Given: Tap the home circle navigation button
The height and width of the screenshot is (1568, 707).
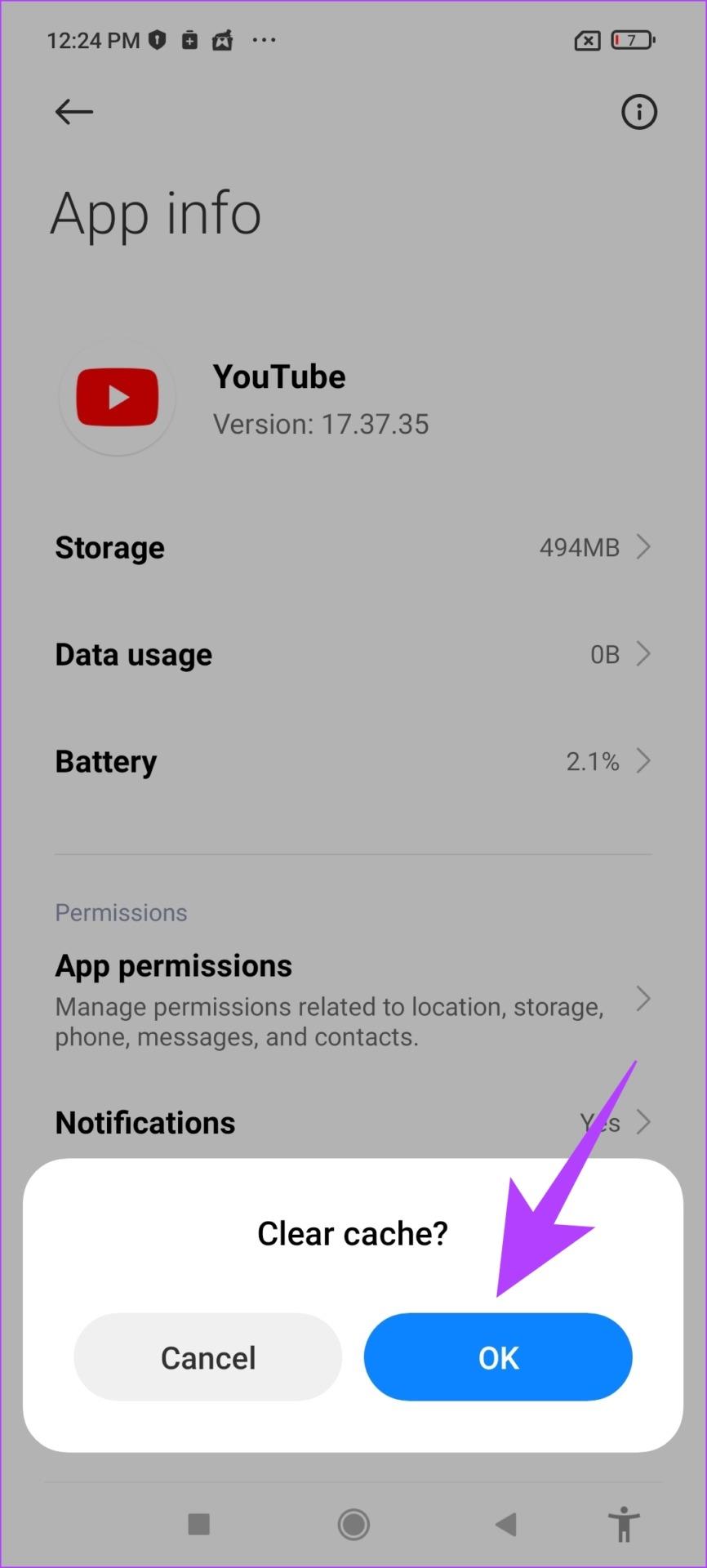Looking at the screenshot, I should pos(353,1524).
